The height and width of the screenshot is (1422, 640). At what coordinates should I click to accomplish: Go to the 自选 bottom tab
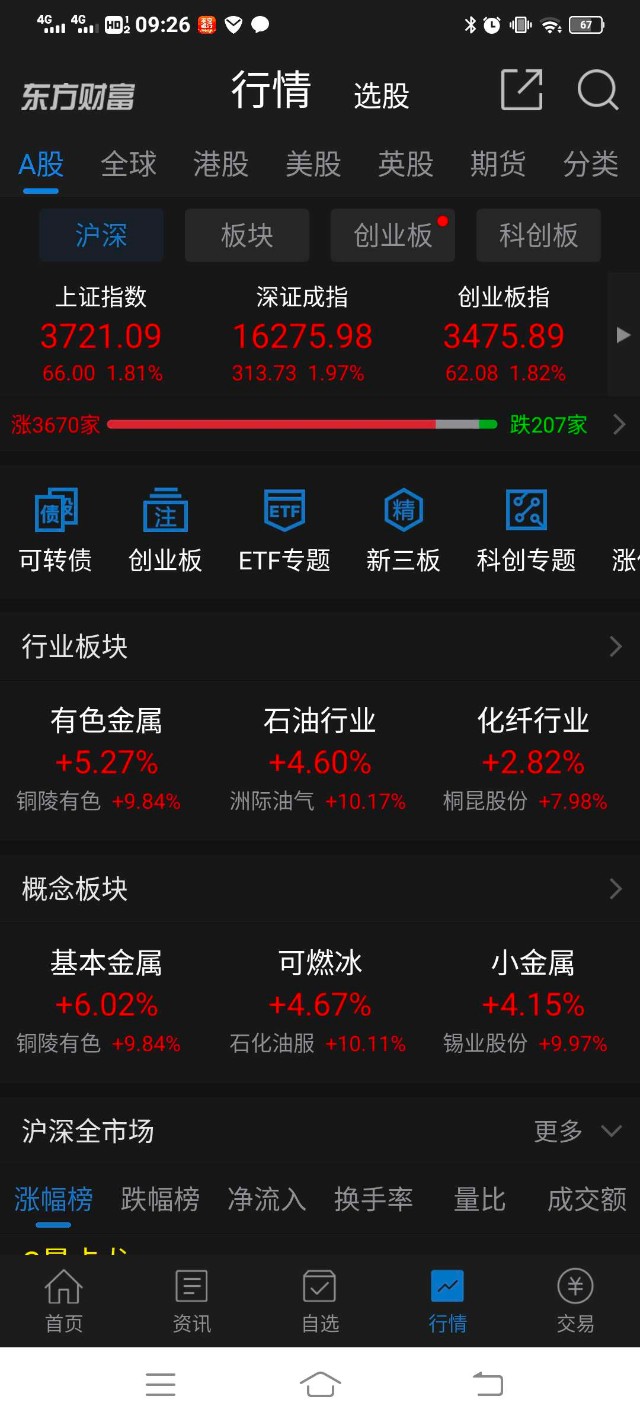coord(320,1300)
